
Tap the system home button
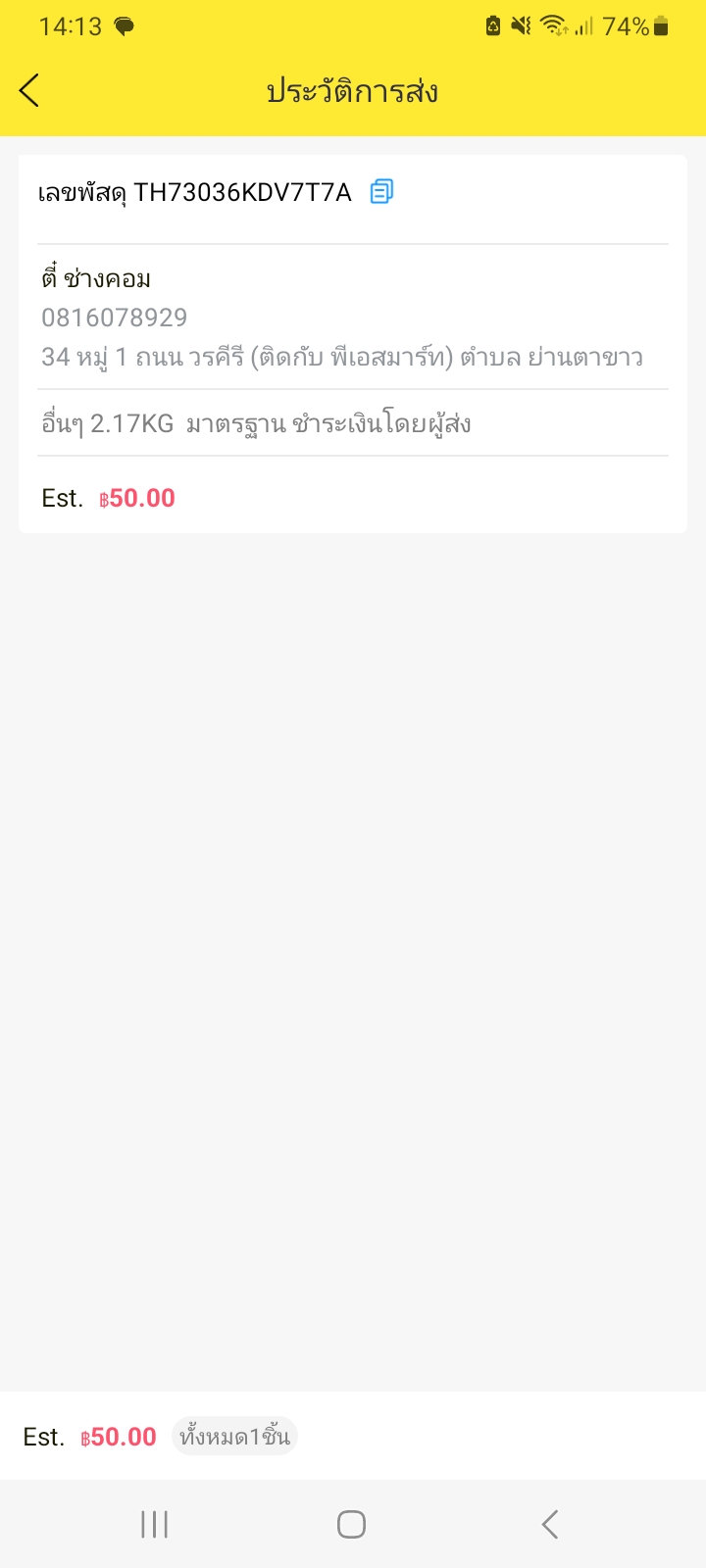351,1524
